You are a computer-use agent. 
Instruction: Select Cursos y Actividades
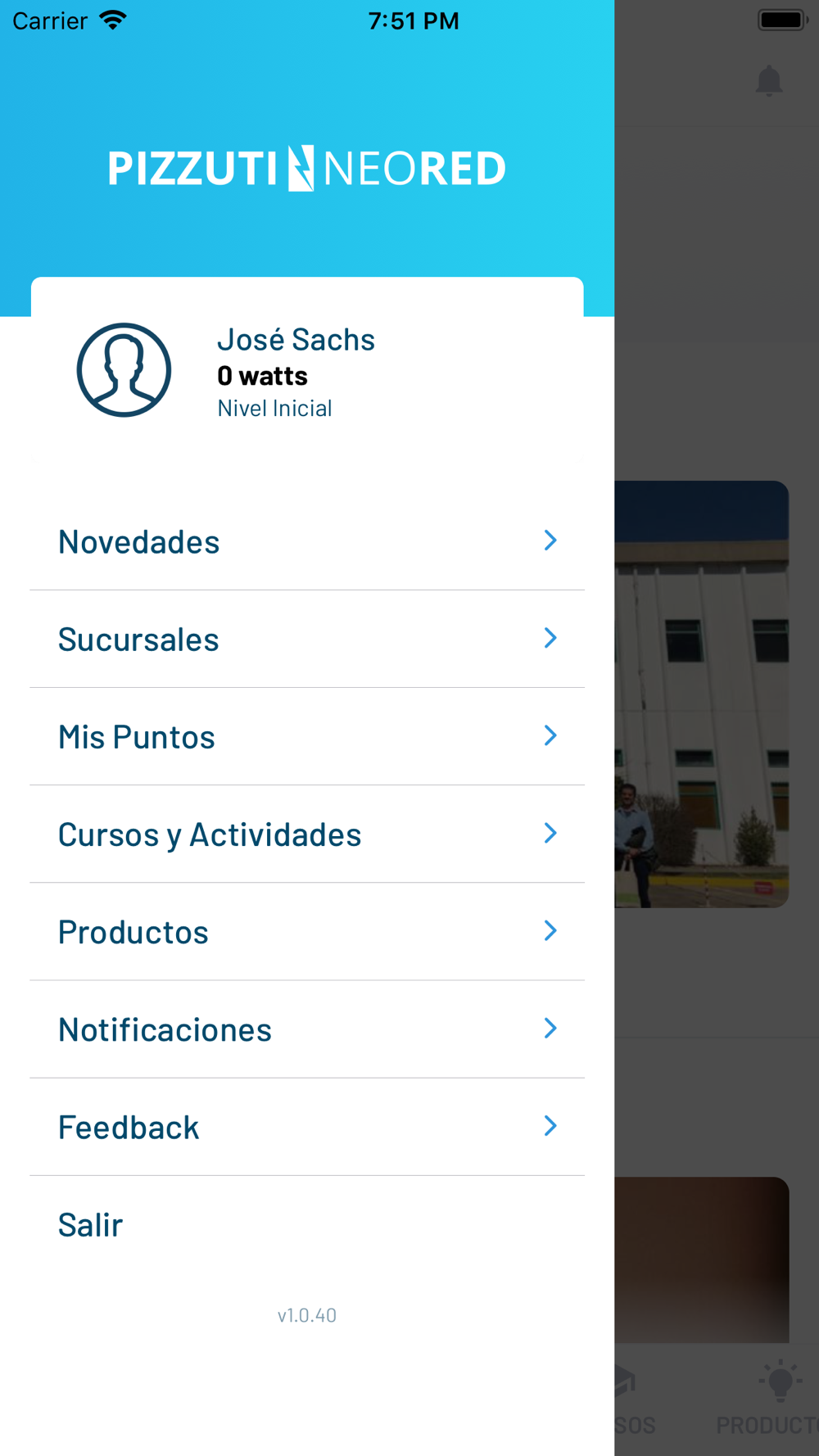(306, 834)
